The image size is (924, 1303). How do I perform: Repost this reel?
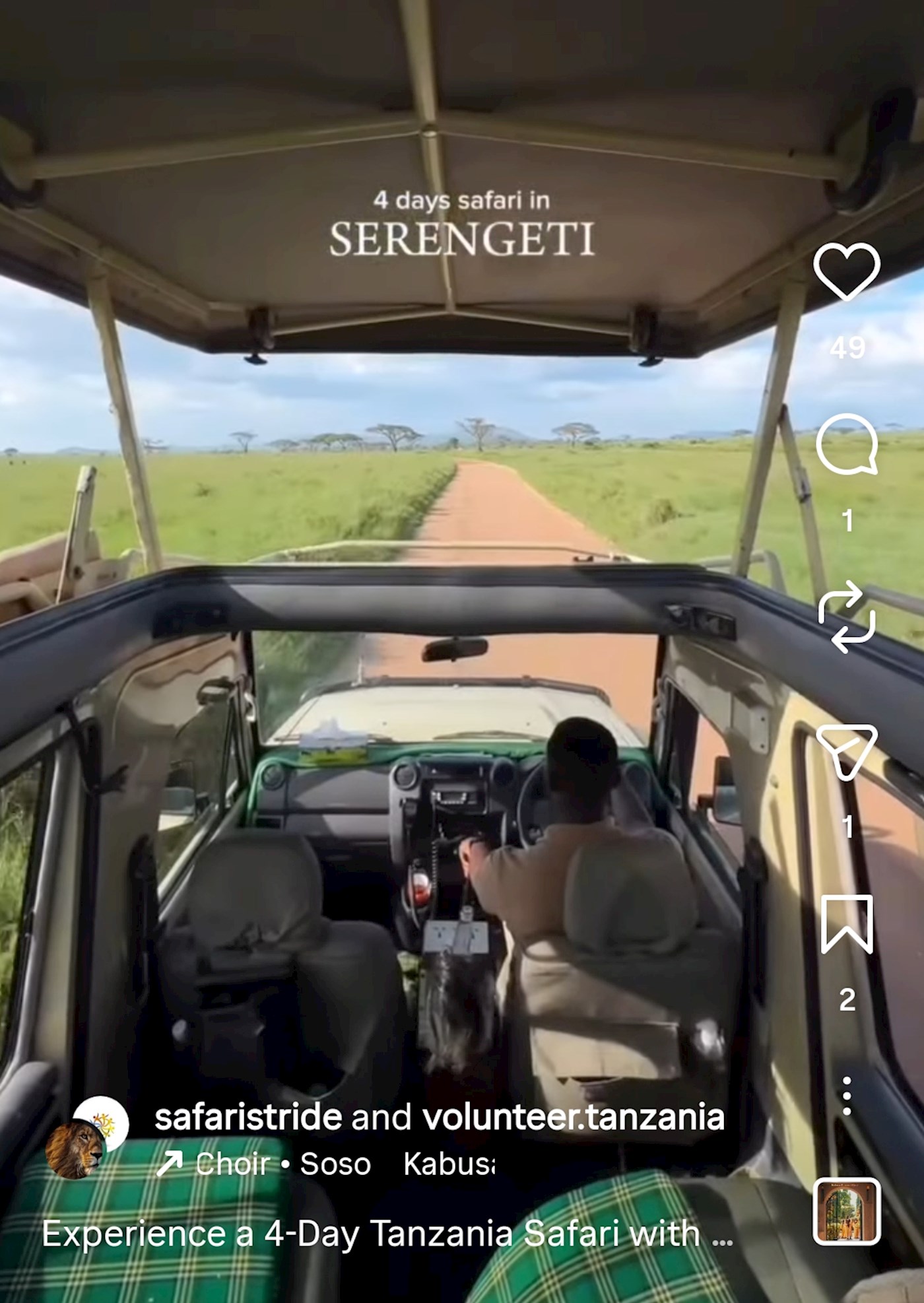[847, 617]
